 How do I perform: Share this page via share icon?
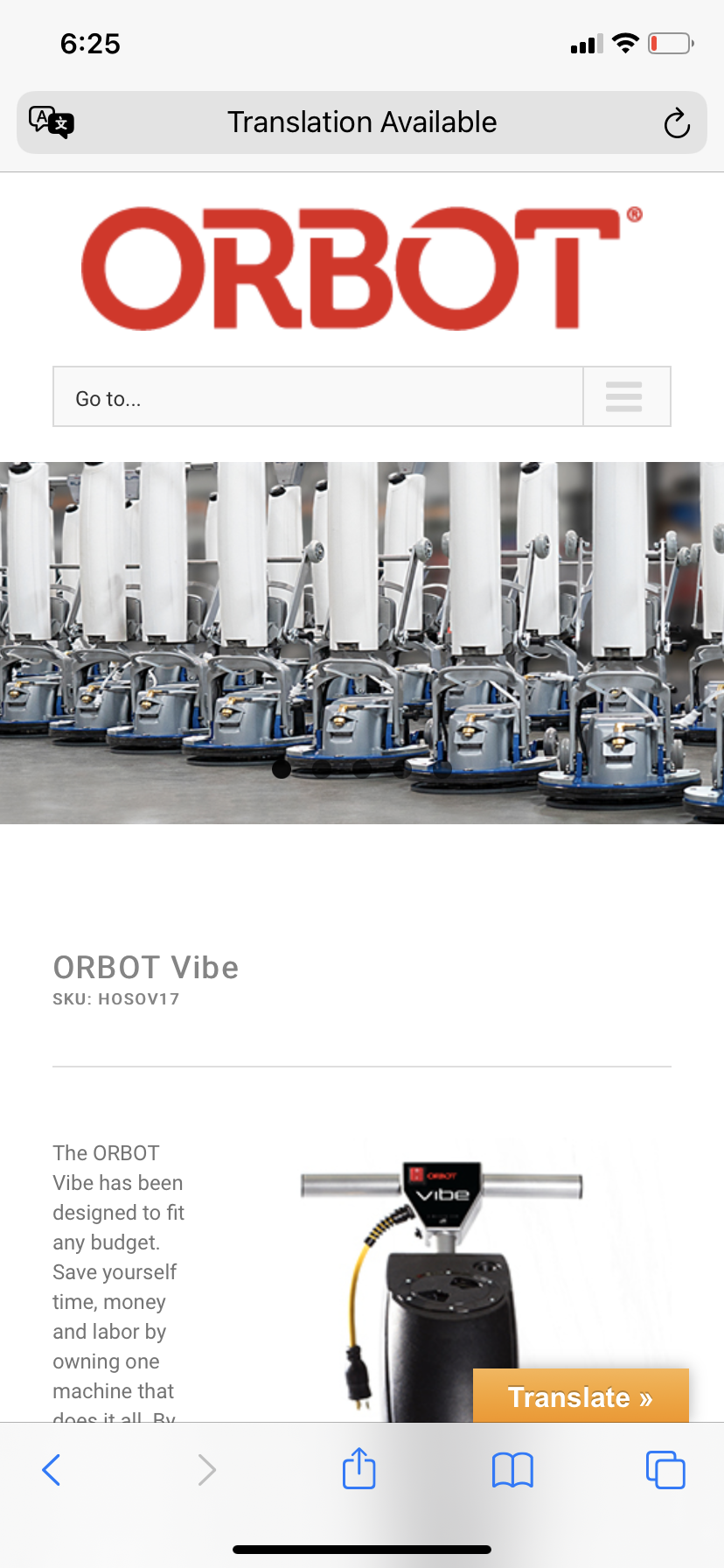(x=359, y=1469)
